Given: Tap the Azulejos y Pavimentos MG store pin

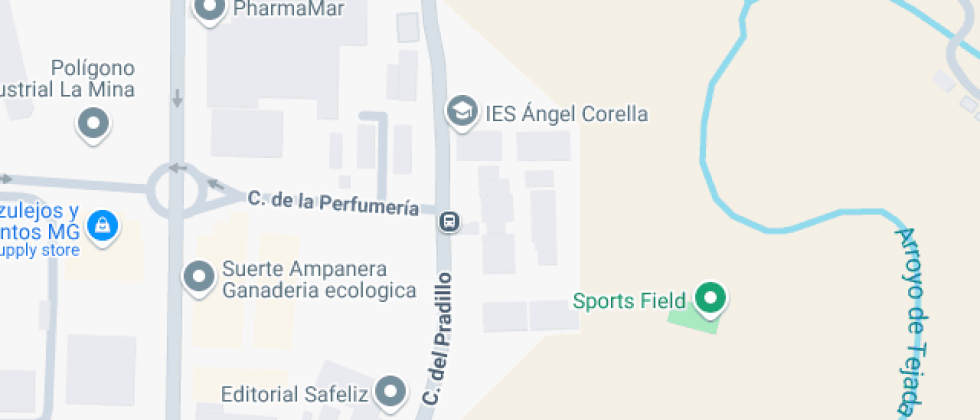Looking at the screenshot, I should click(101, 225).
